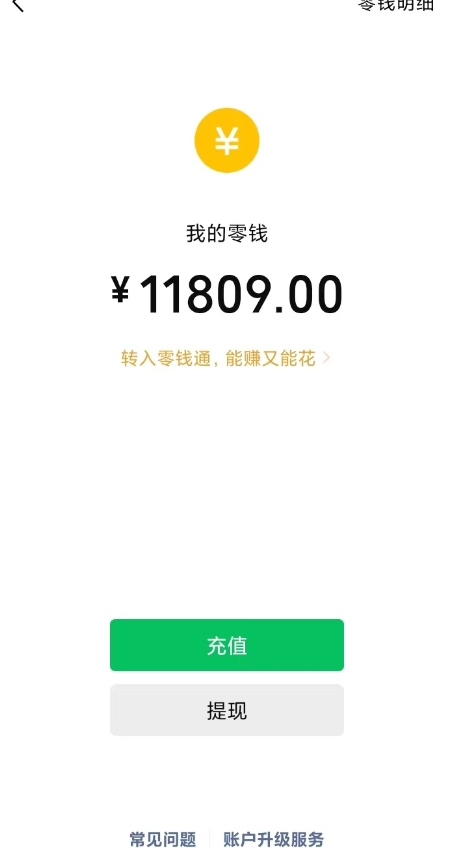Open the 常见问题 FAQ link
Viewport: 456px width, 848px height.
point(163,839)
